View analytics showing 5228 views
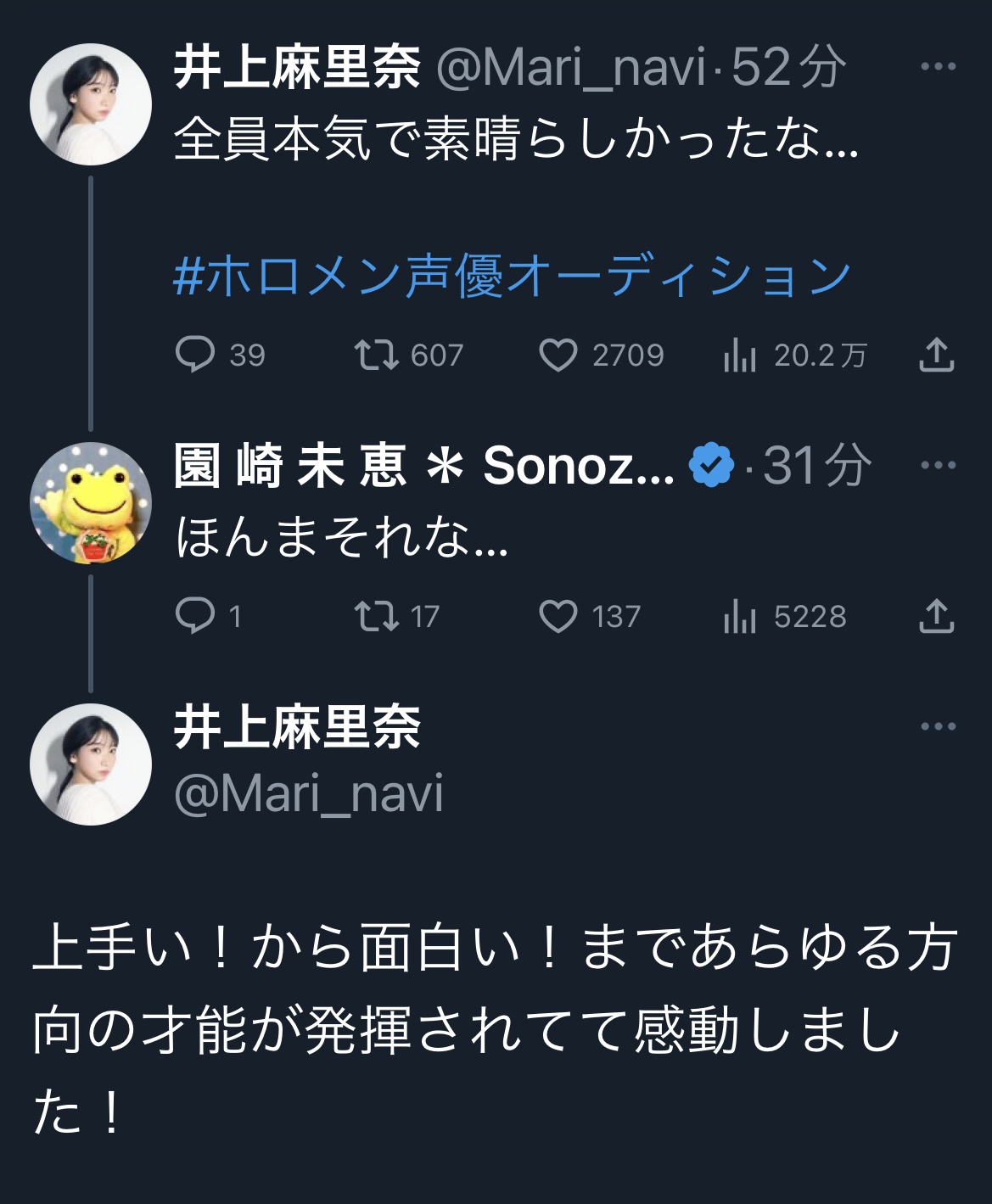The height and width of the screenshot is (1204, 992). 785,616
